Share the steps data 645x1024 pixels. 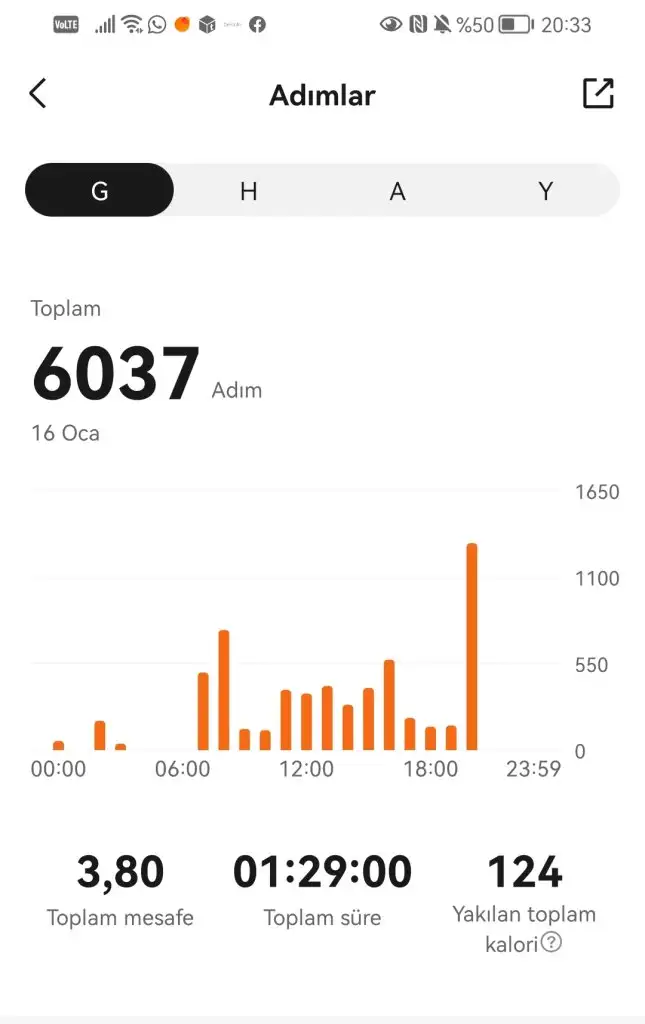(x=598, y=93)
